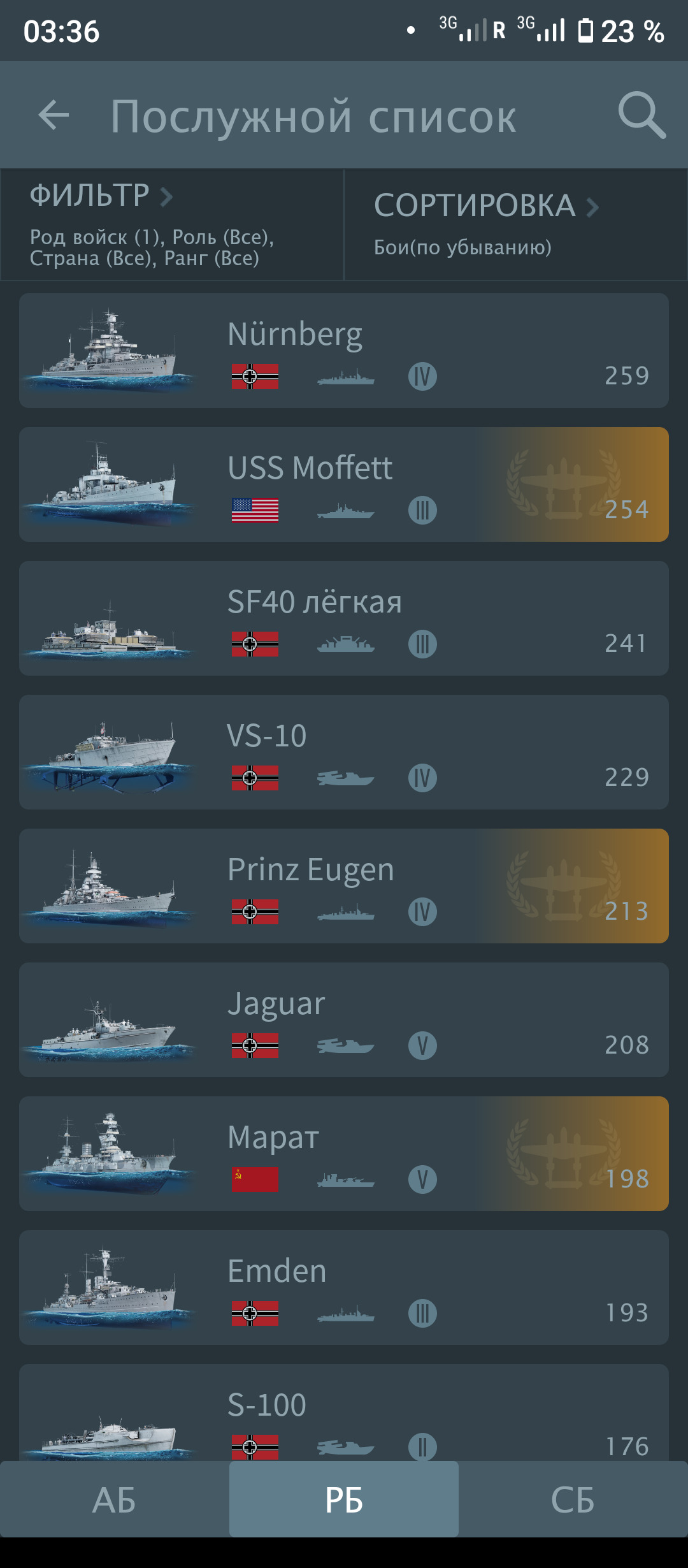Open the Emden entry
The width and height of the screenshot is (688, 1568).
(x=344, y=1288)
